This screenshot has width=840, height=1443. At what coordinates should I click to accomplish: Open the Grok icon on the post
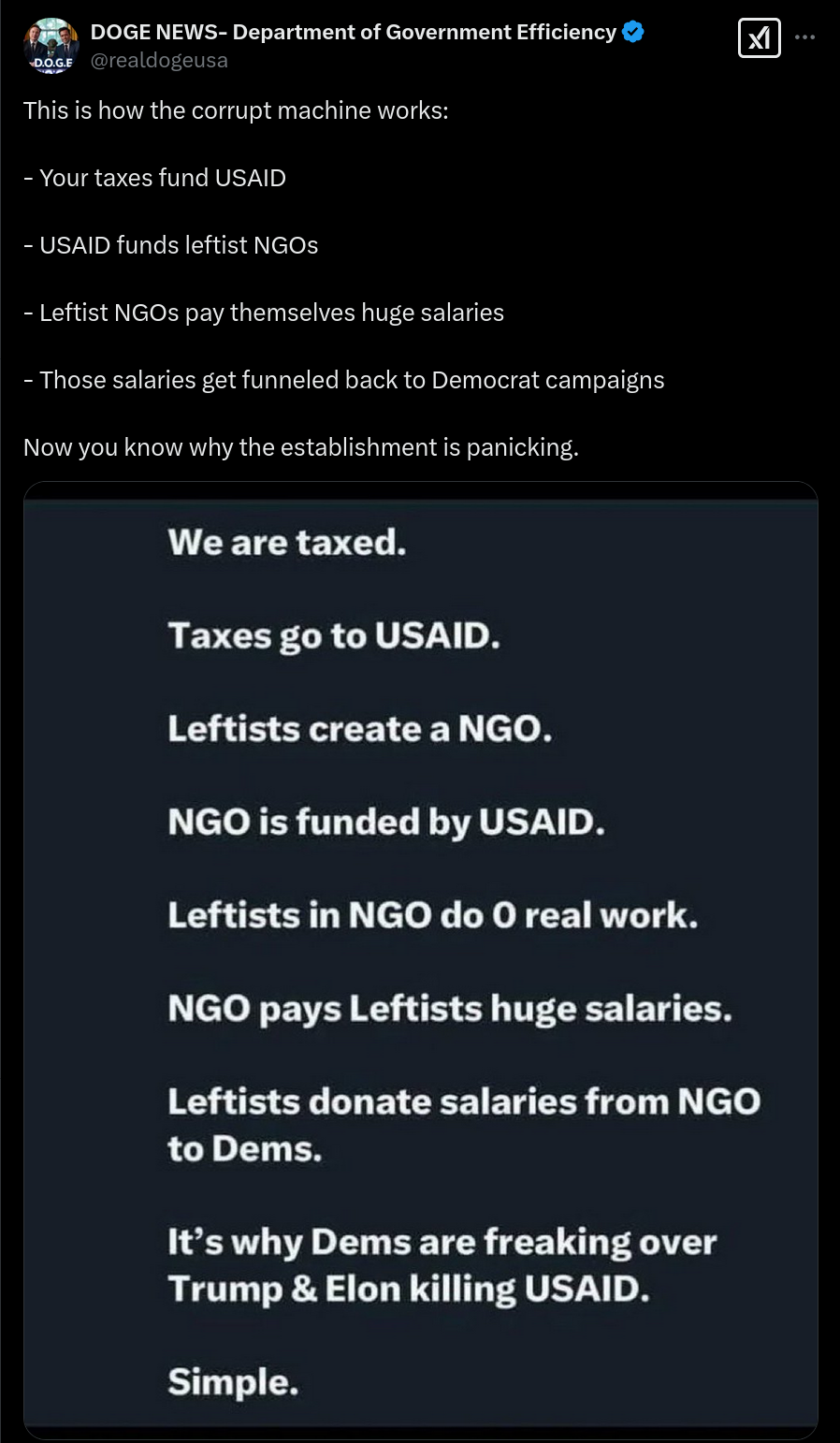tap(760, 38)
